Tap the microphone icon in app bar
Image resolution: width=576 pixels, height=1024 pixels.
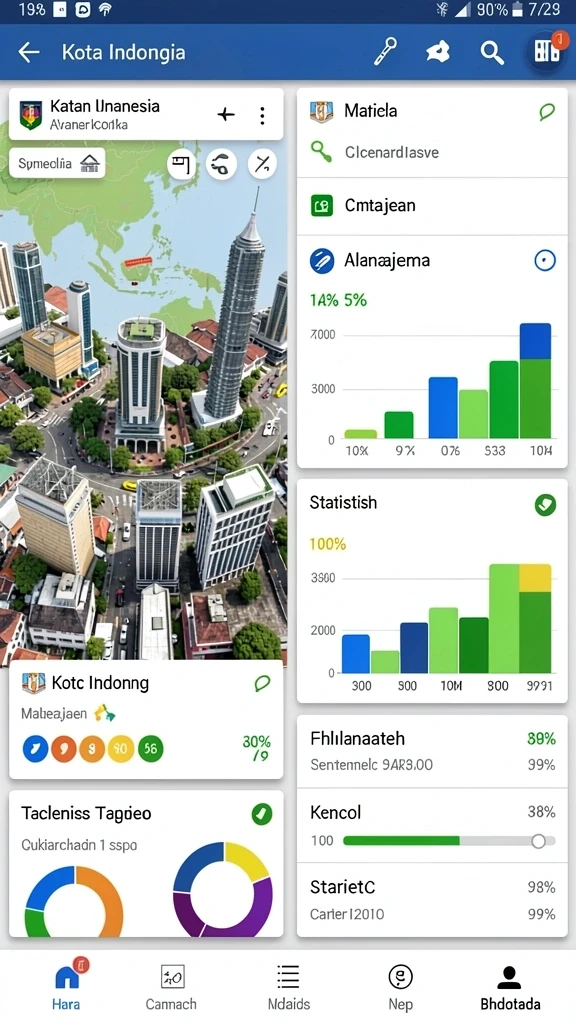(385, 52)
